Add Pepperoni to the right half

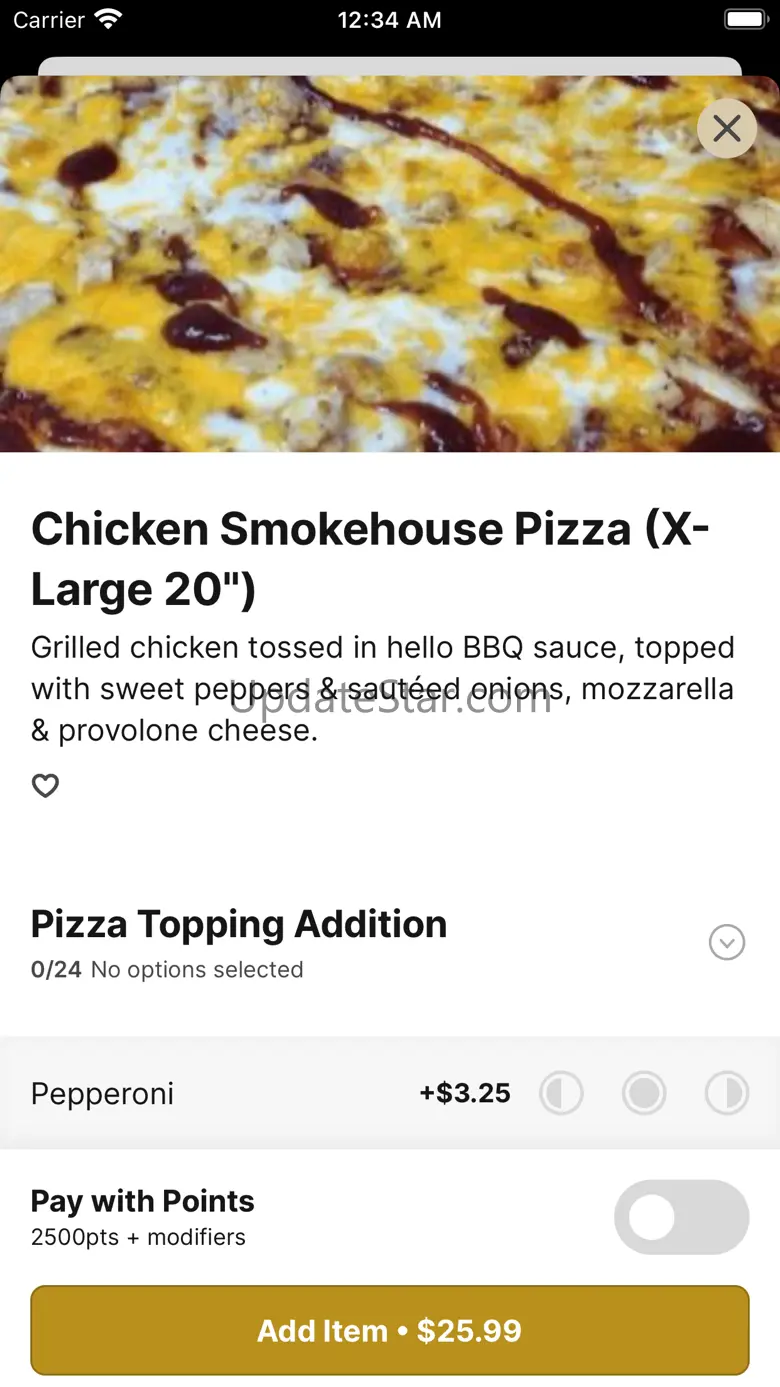click(x=727, y=1094)
